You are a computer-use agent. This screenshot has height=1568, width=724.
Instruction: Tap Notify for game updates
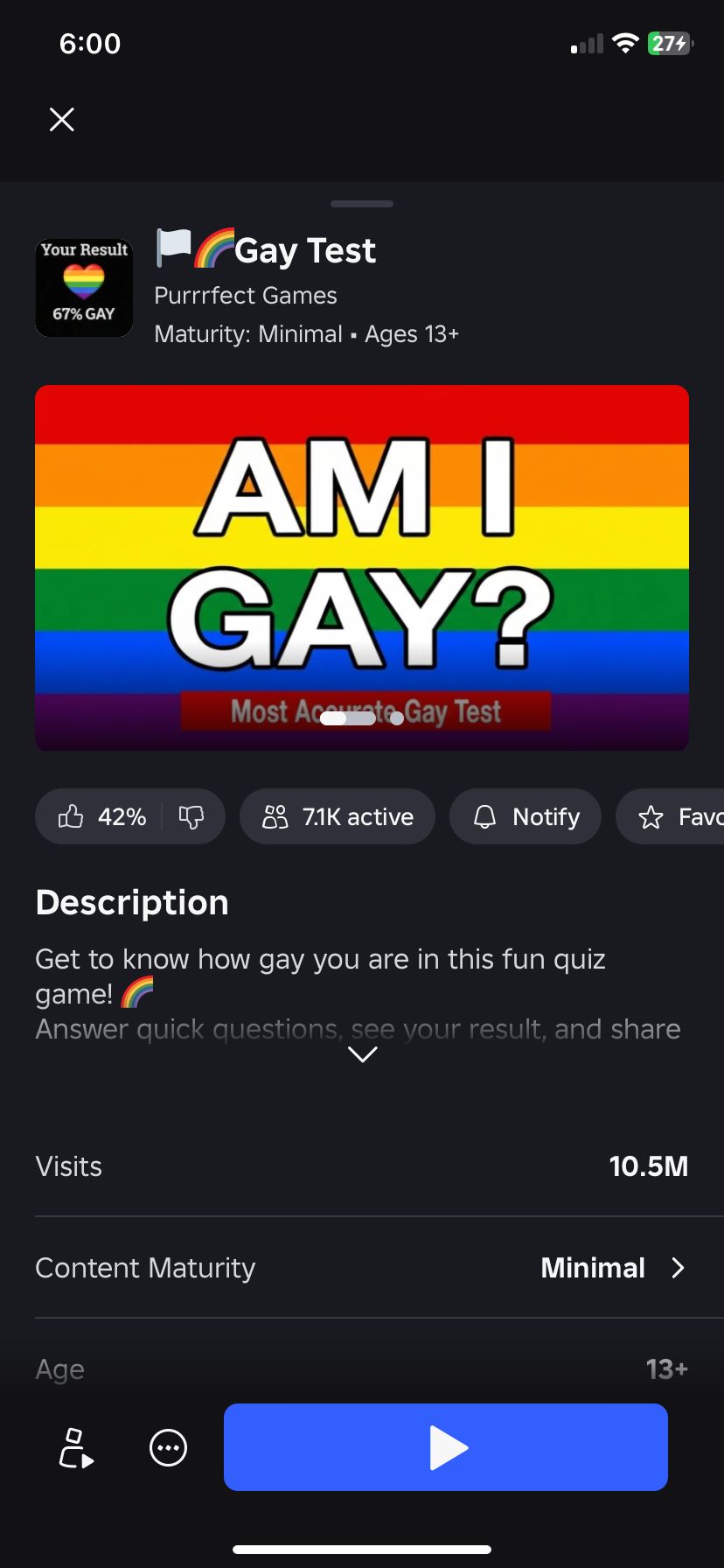tap(526, 816)
